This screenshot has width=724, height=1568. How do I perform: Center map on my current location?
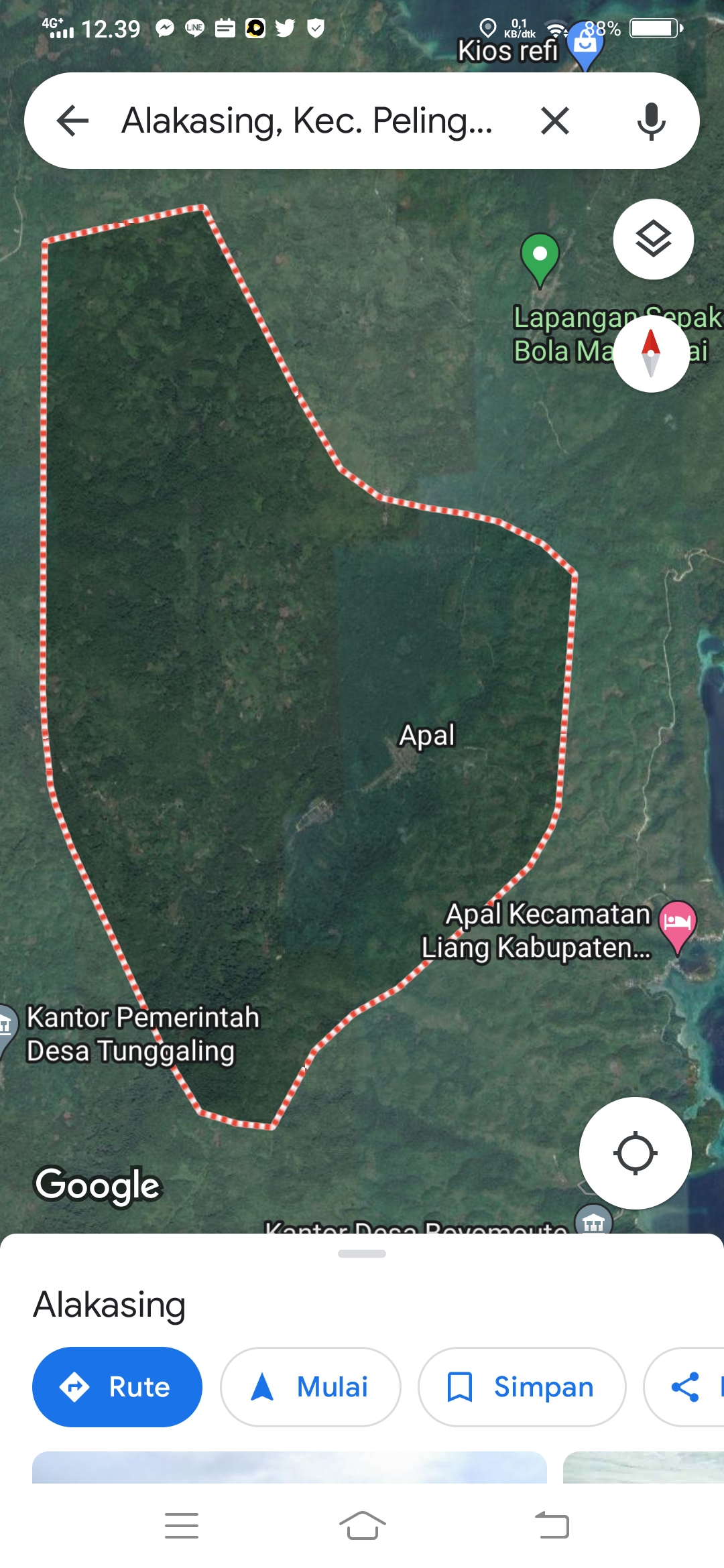click(x=635, y=1153)
